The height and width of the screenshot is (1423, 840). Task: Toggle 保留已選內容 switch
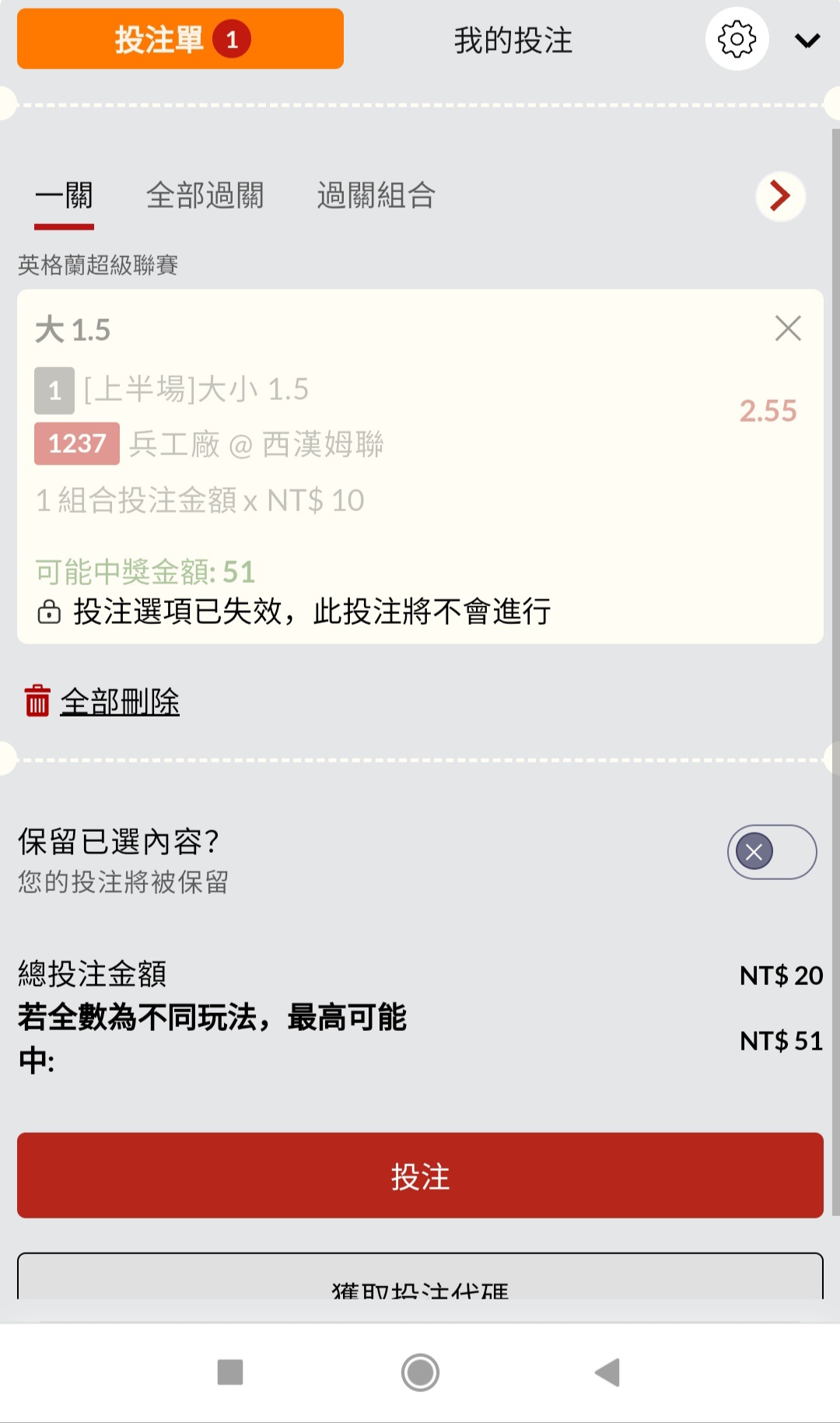point(772,852)
